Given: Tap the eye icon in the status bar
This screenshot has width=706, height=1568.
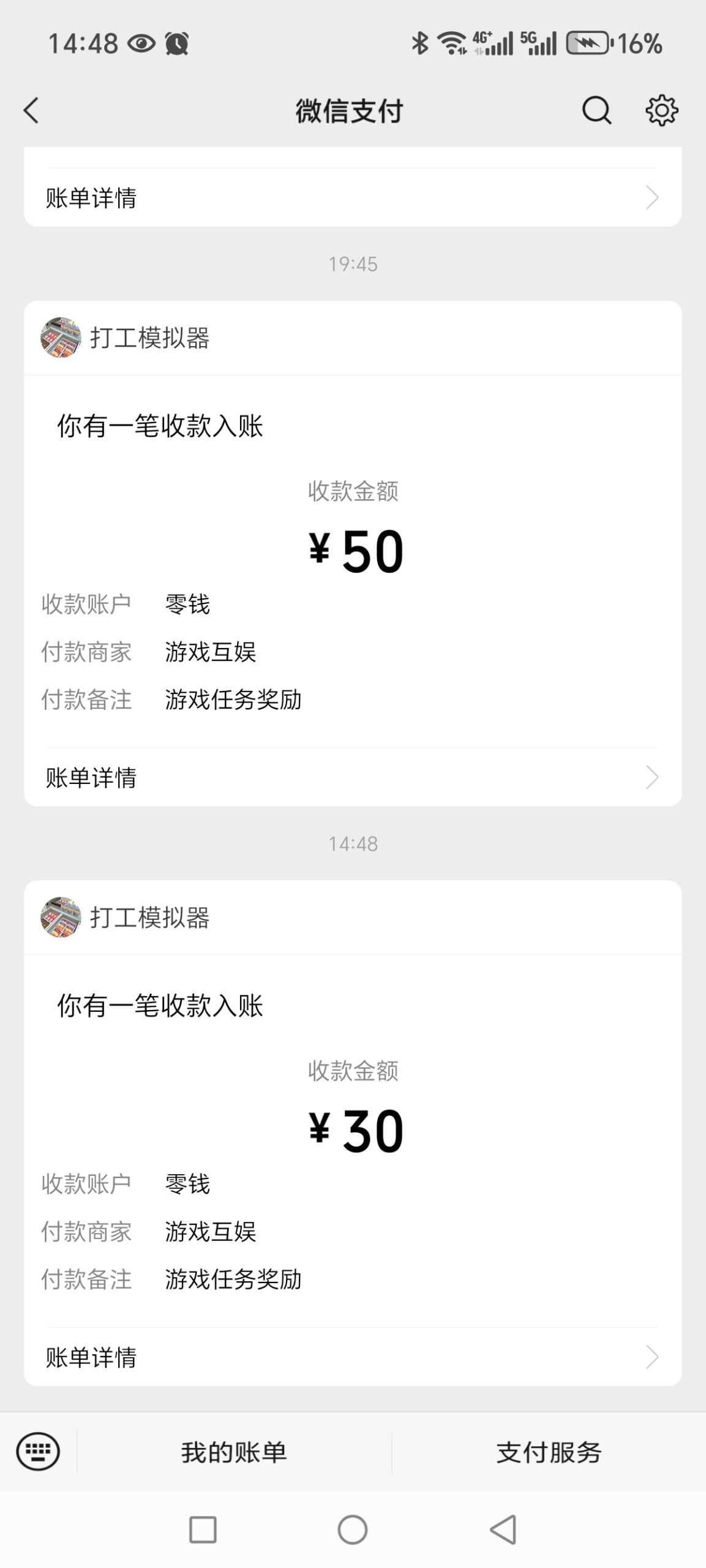Looking at the screenshot, I should point(141,43).
